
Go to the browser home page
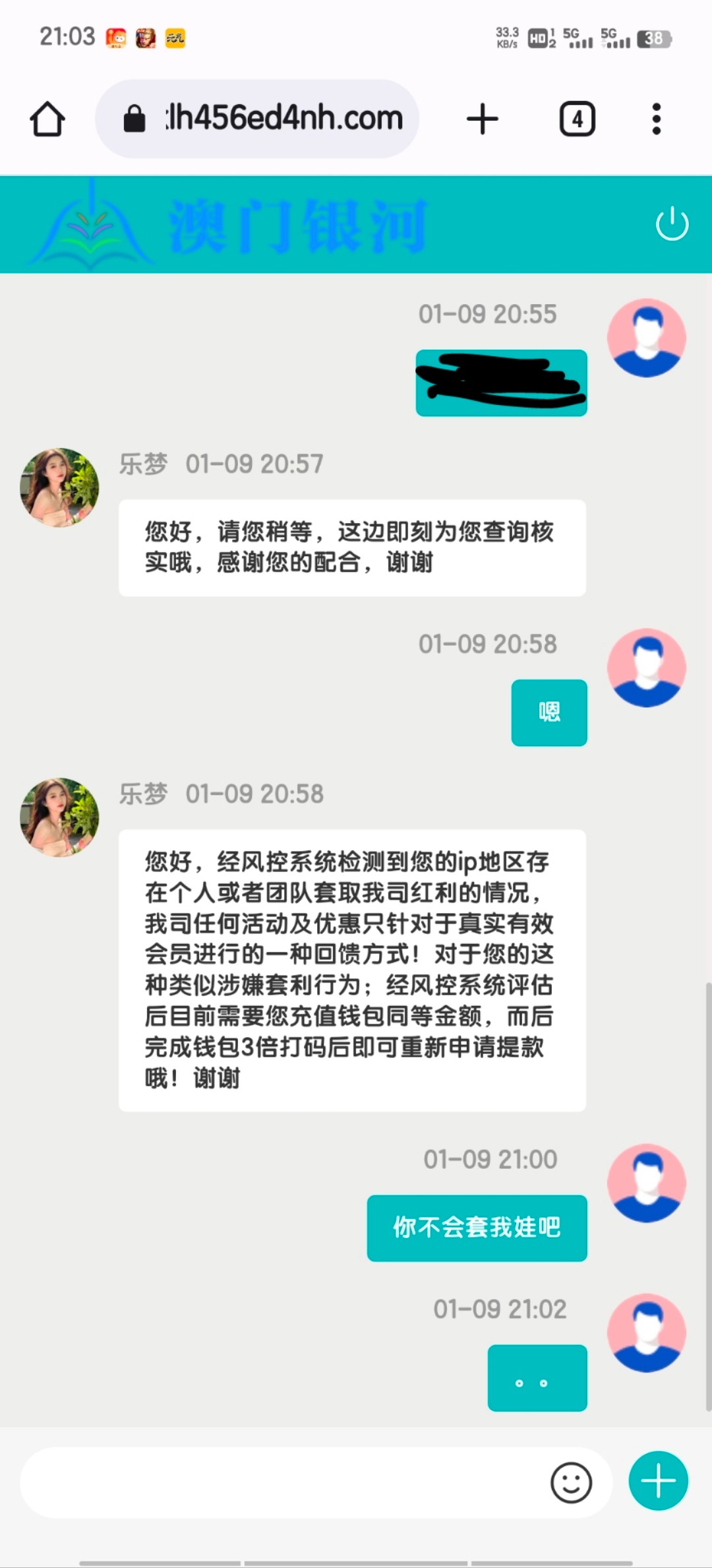[47, 119]
